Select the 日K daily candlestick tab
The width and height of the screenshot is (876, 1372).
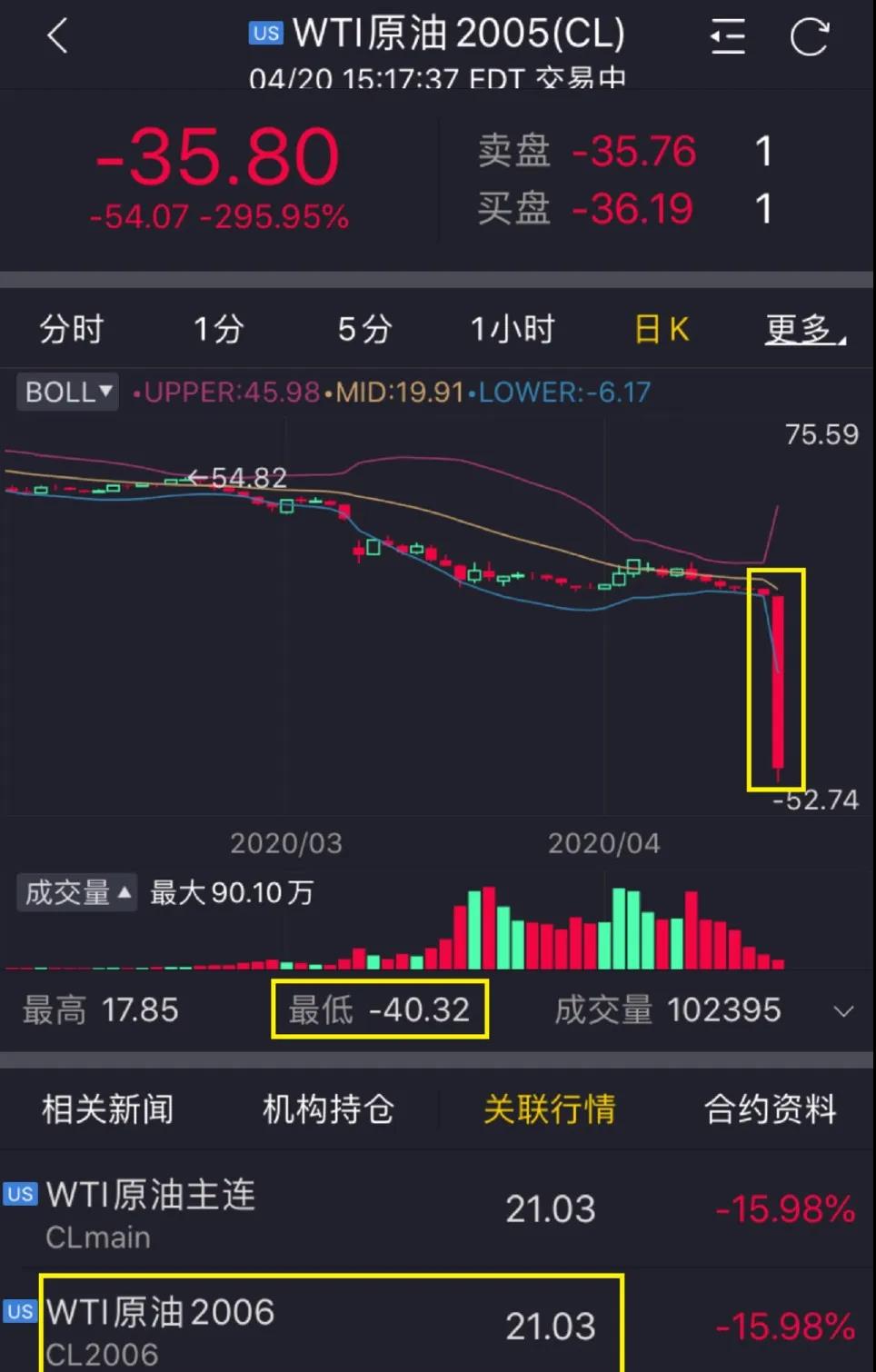pos(662,329)
